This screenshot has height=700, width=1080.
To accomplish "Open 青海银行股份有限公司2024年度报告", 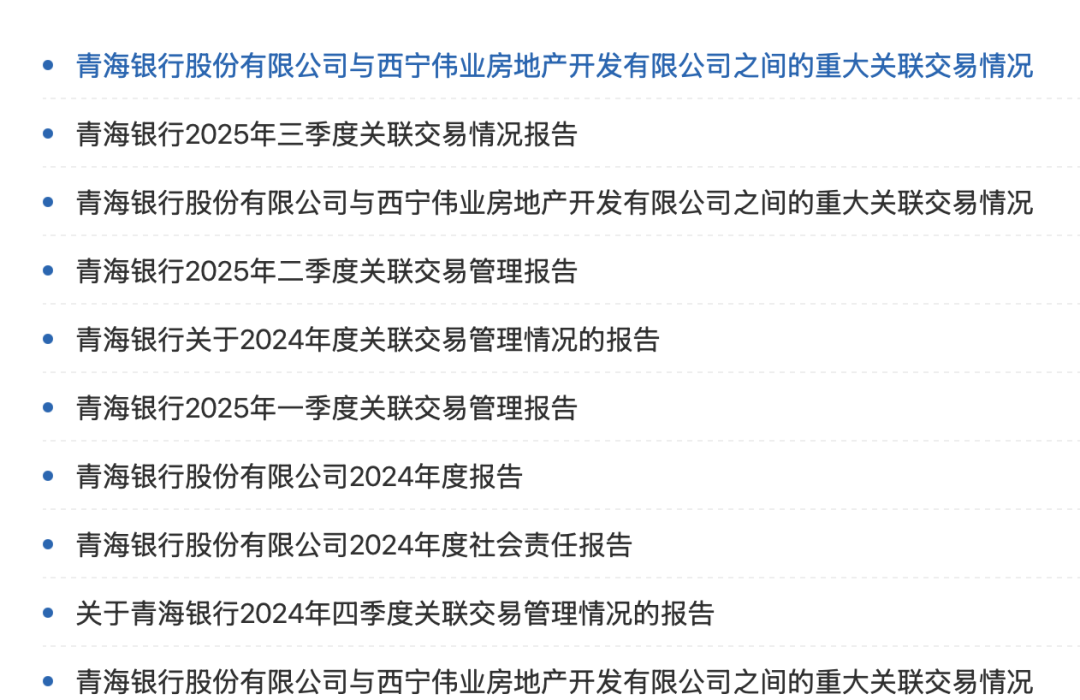I will pos(299,476).
